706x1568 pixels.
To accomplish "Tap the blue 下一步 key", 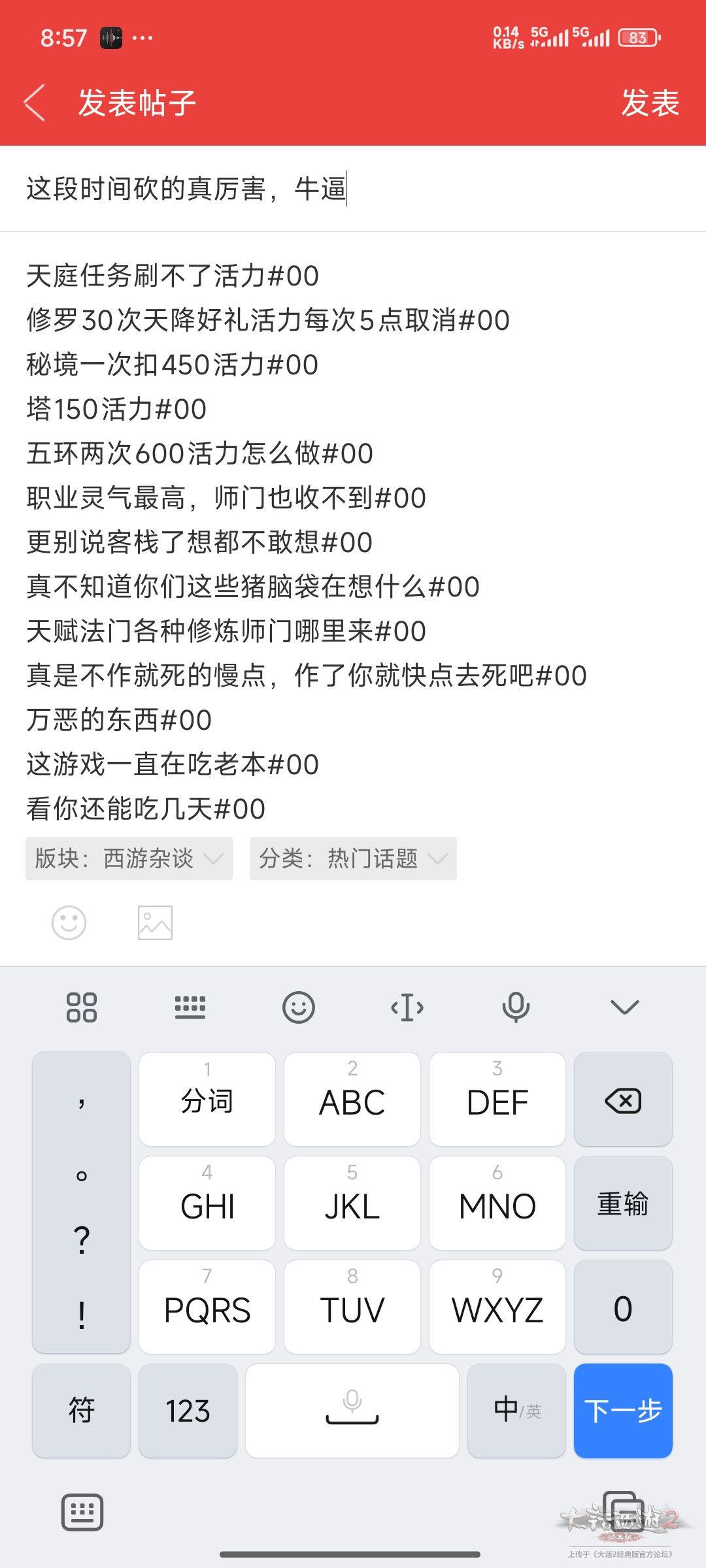I will pyautogui.click(x=623, y=1410).
